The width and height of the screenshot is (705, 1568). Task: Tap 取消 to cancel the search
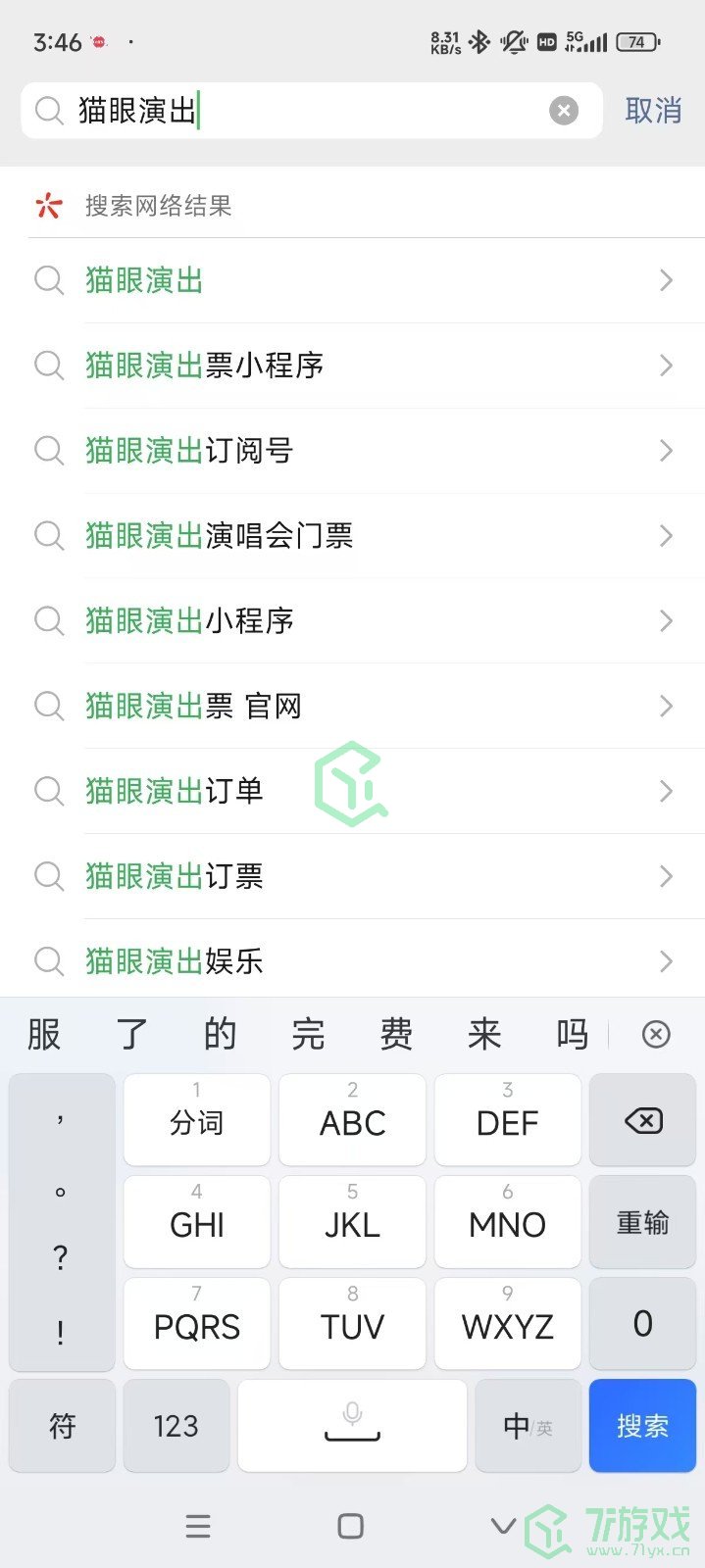653,111
